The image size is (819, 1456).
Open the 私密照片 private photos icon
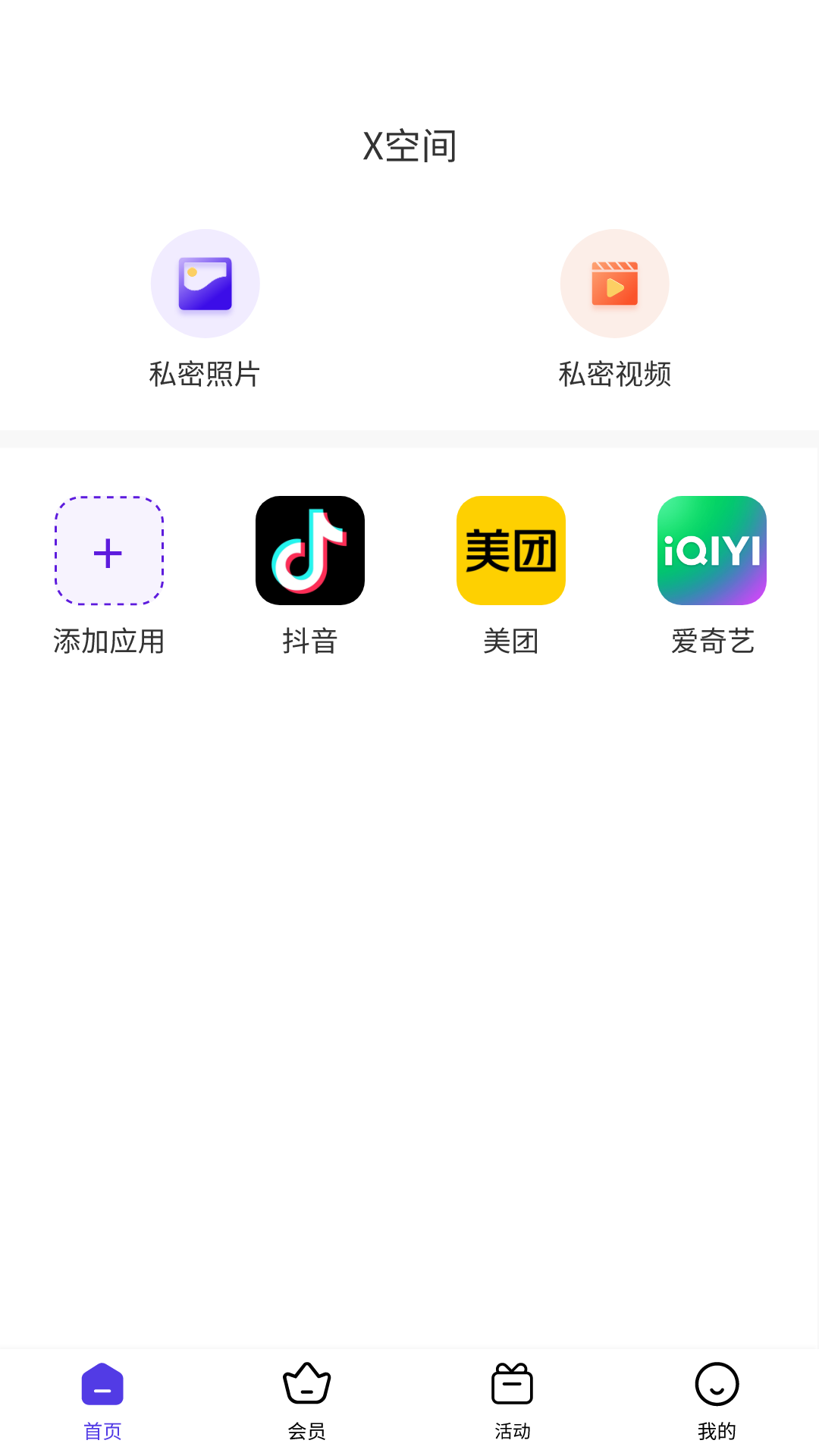click(x=205, y=283)
